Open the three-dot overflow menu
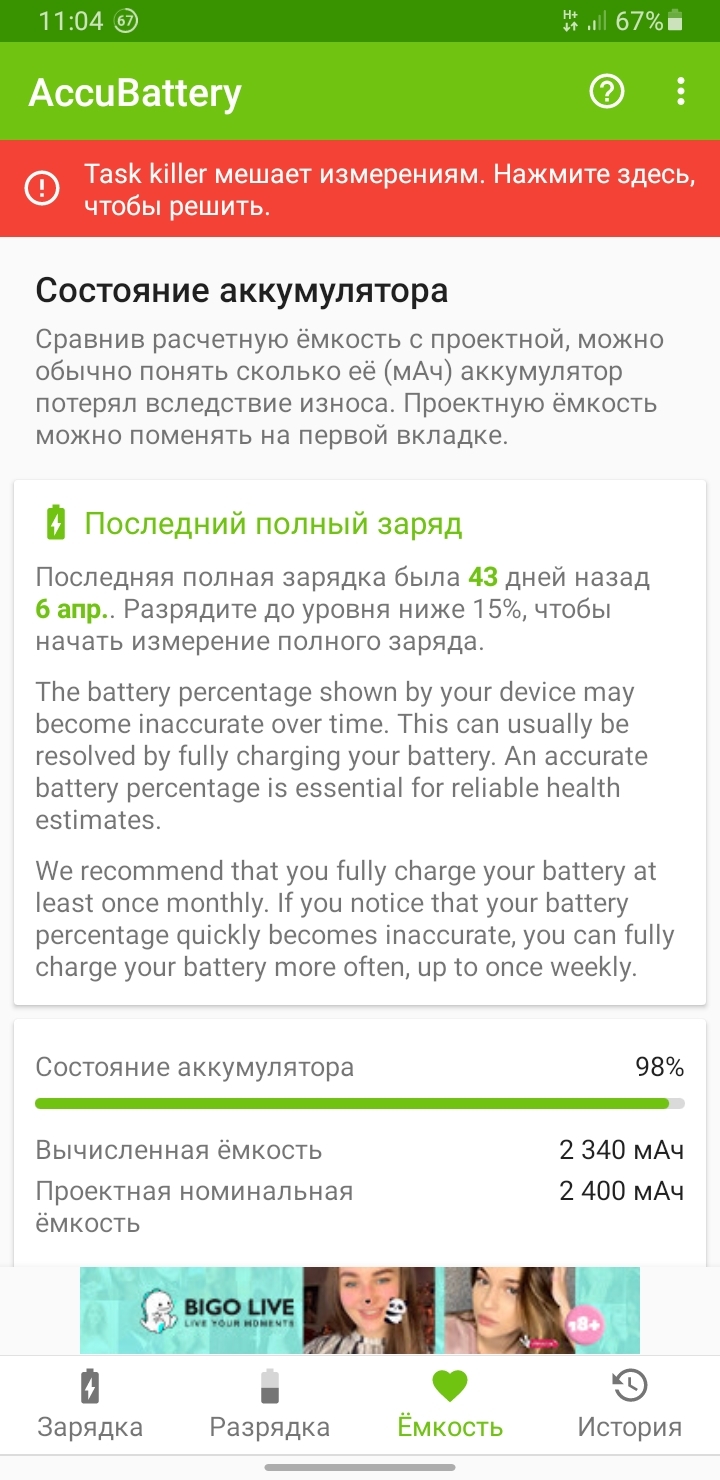Viewport: 720px width, 1480px height. click(x=681, y=92)
